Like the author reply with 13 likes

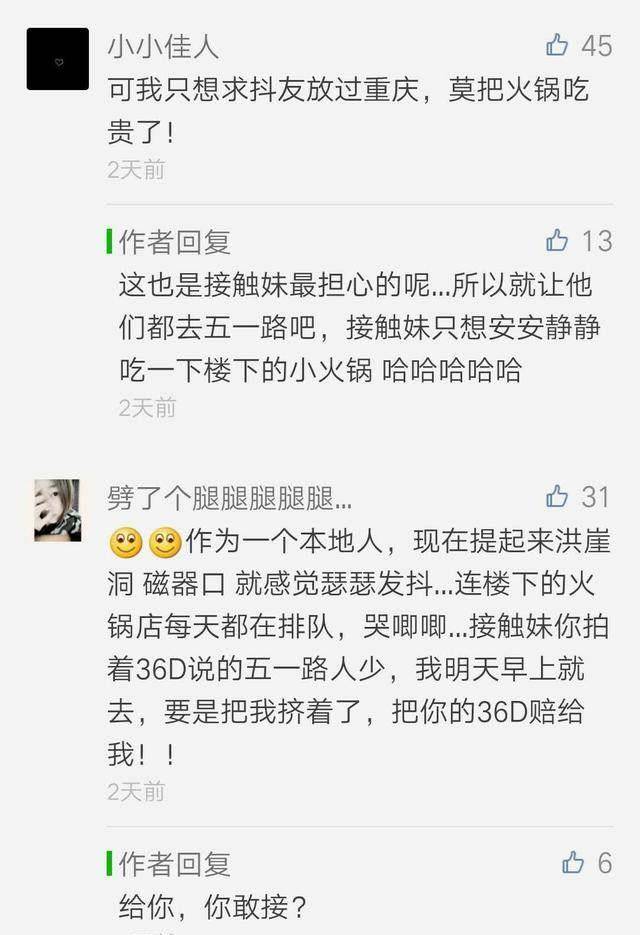click(x=558, y=240)
